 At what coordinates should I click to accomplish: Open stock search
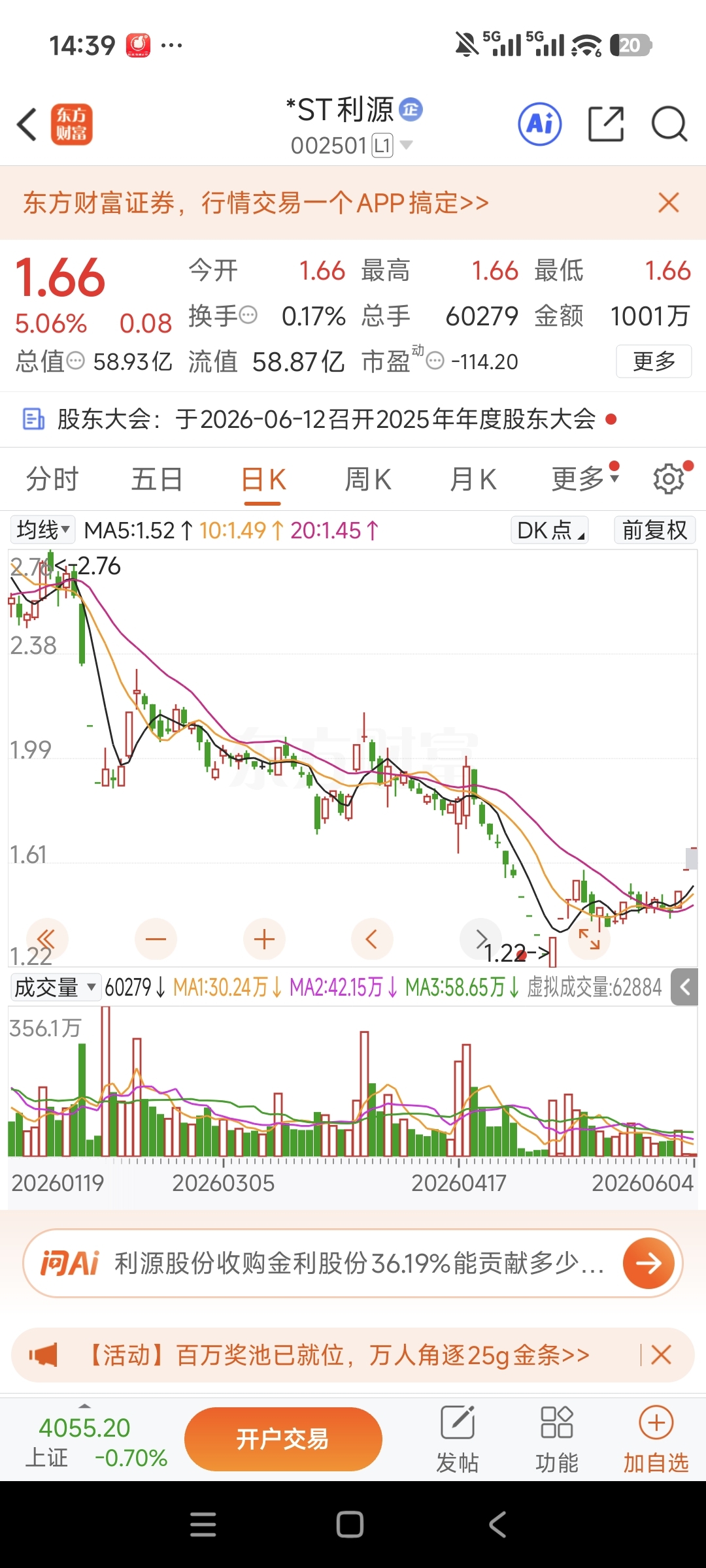click(669, 123)
